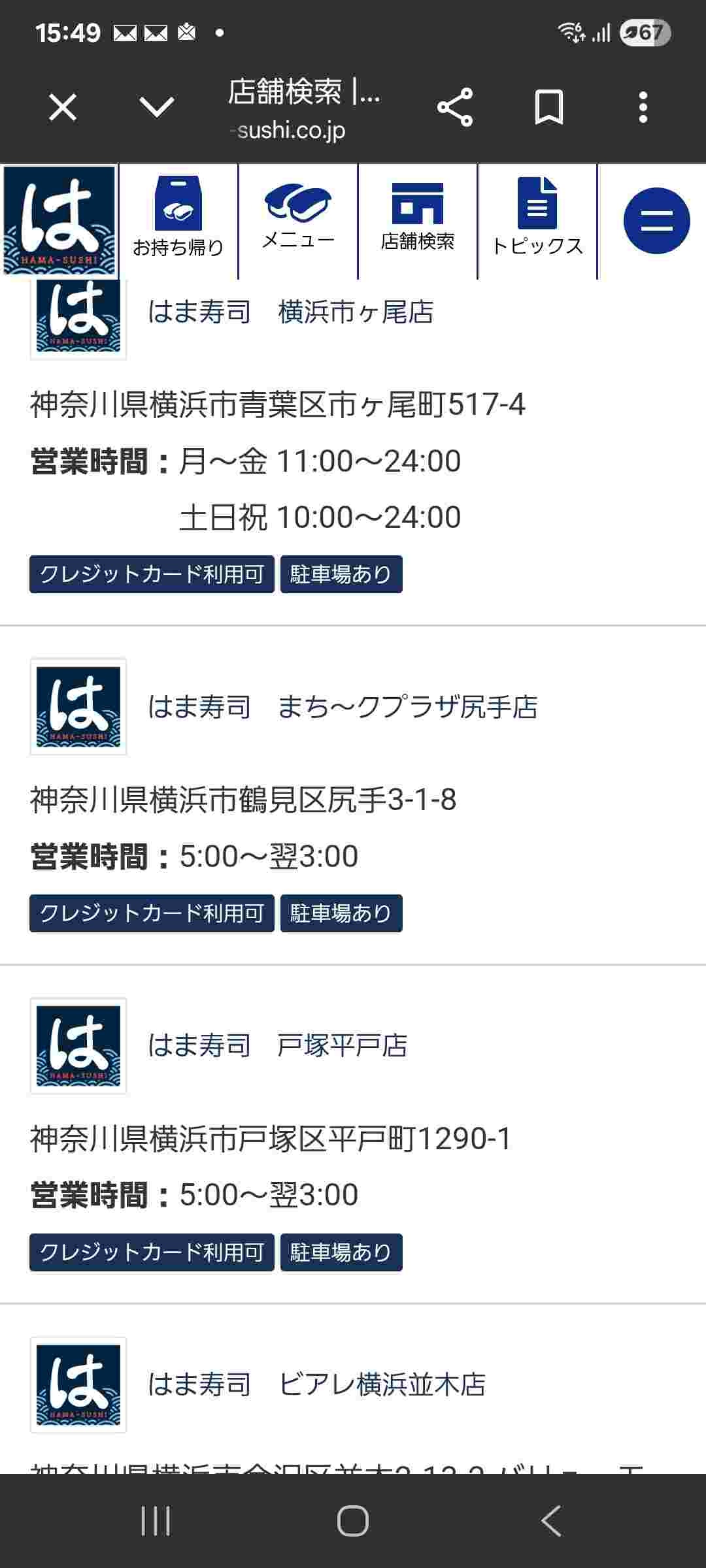Bookmark this page

548,107
